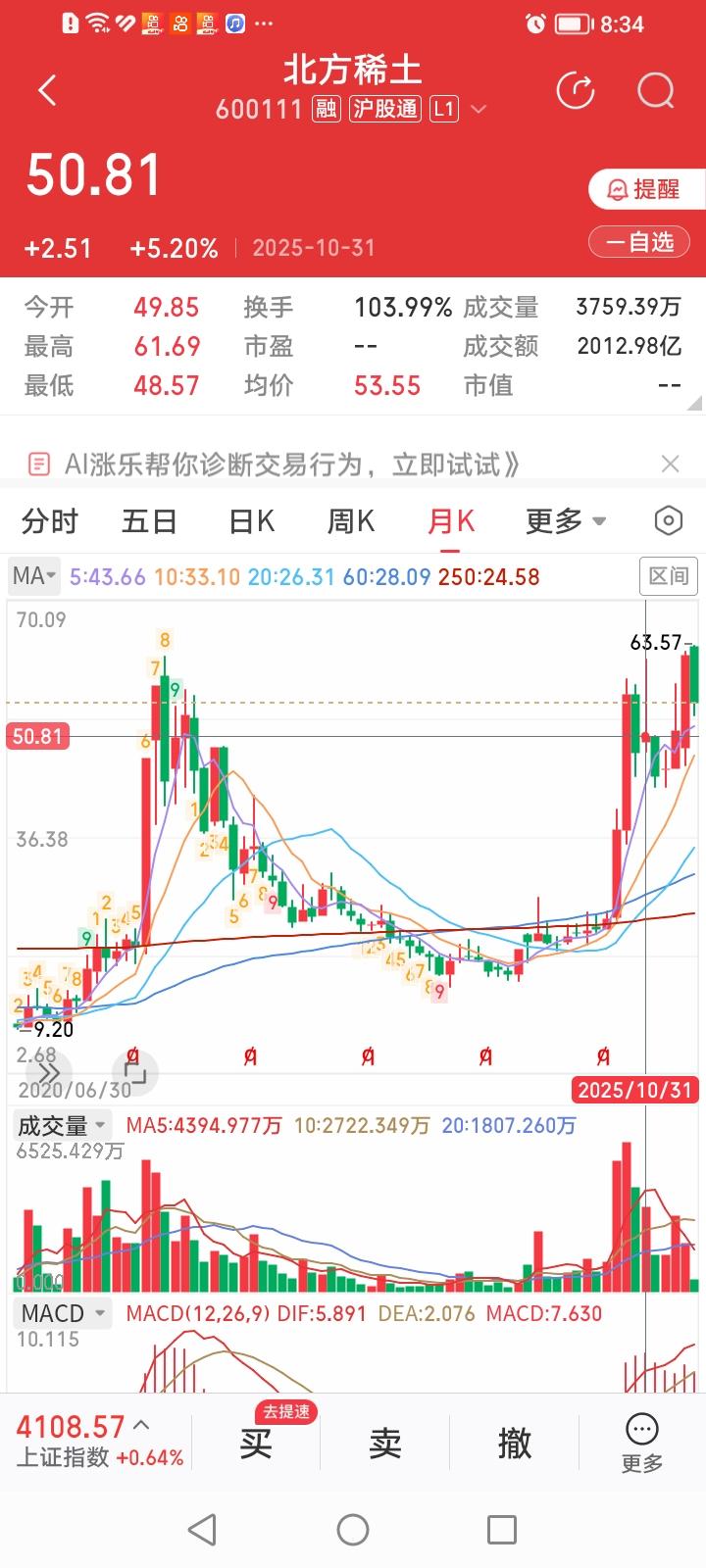
Task: Click the back arrow to exit stock page
Action: pos(46,89)
